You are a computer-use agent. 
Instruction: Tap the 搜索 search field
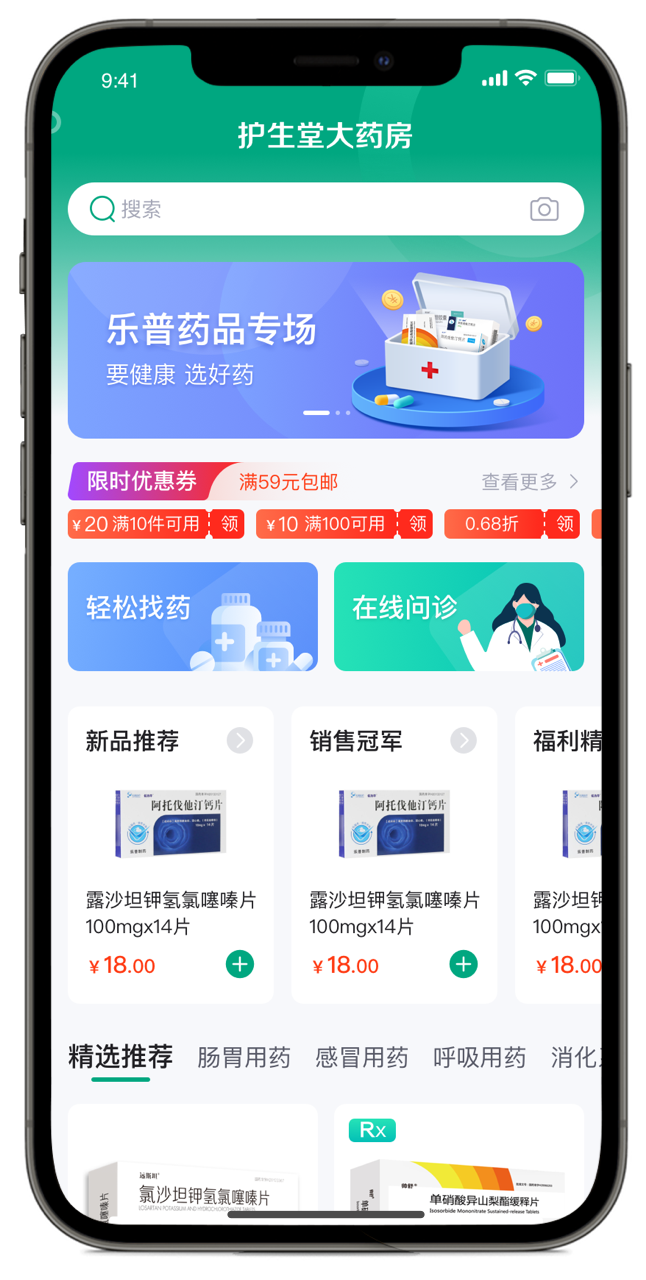coord(300,209)
